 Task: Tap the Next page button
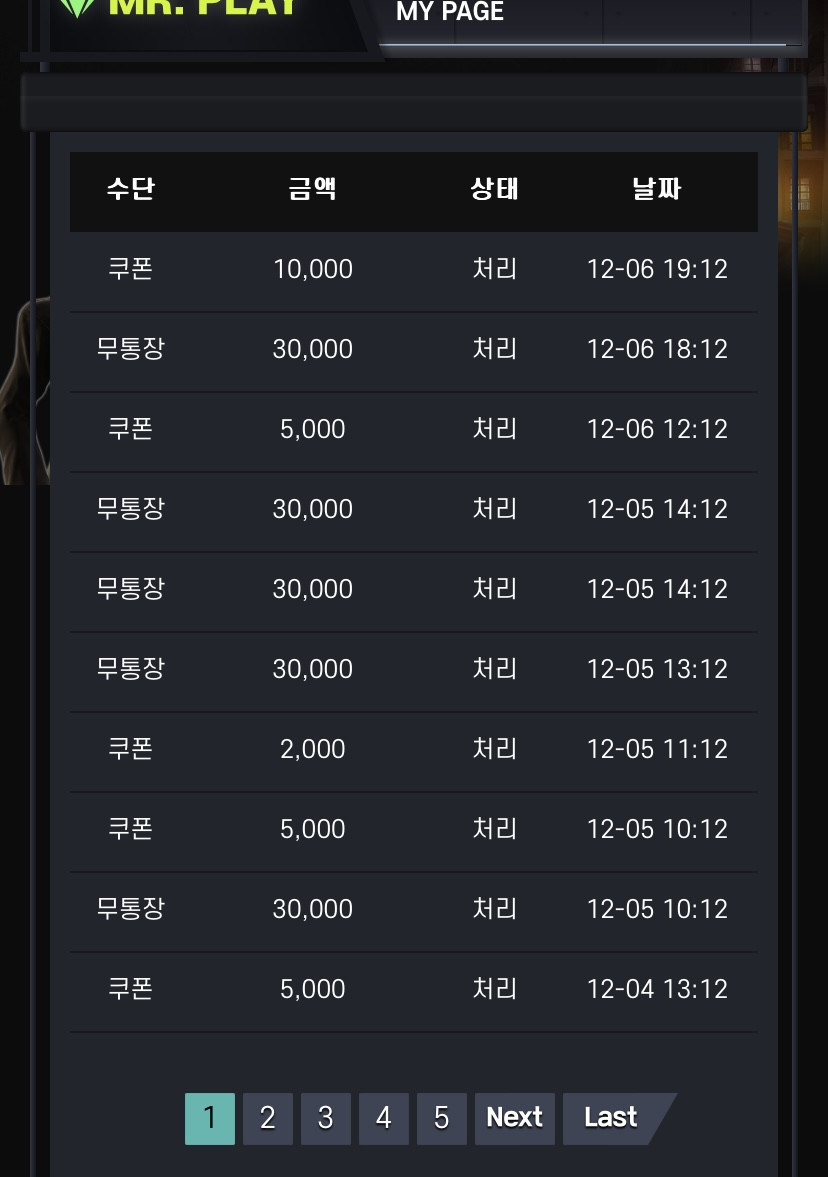pos(514,1118)
